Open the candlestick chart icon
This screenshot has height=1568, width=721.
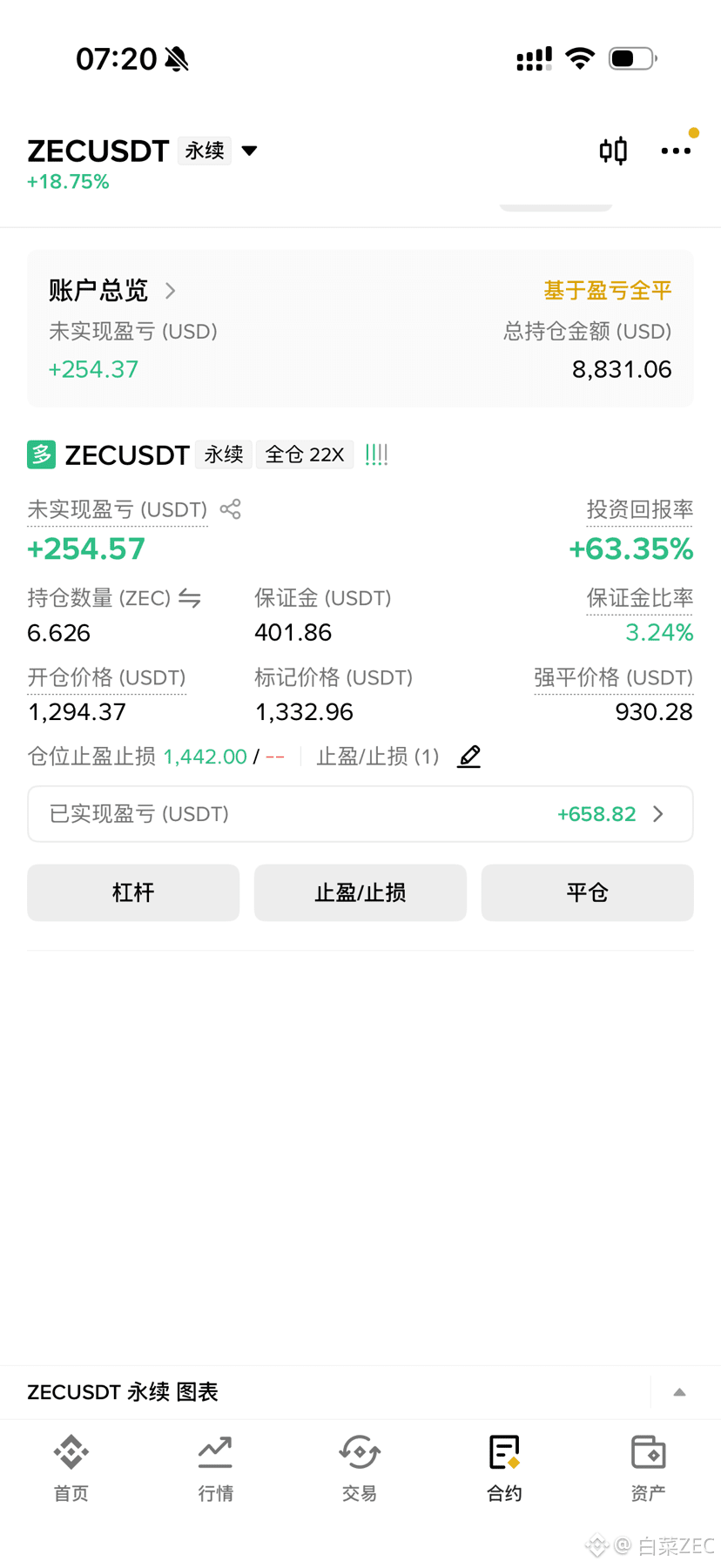[x=613, y=151]
